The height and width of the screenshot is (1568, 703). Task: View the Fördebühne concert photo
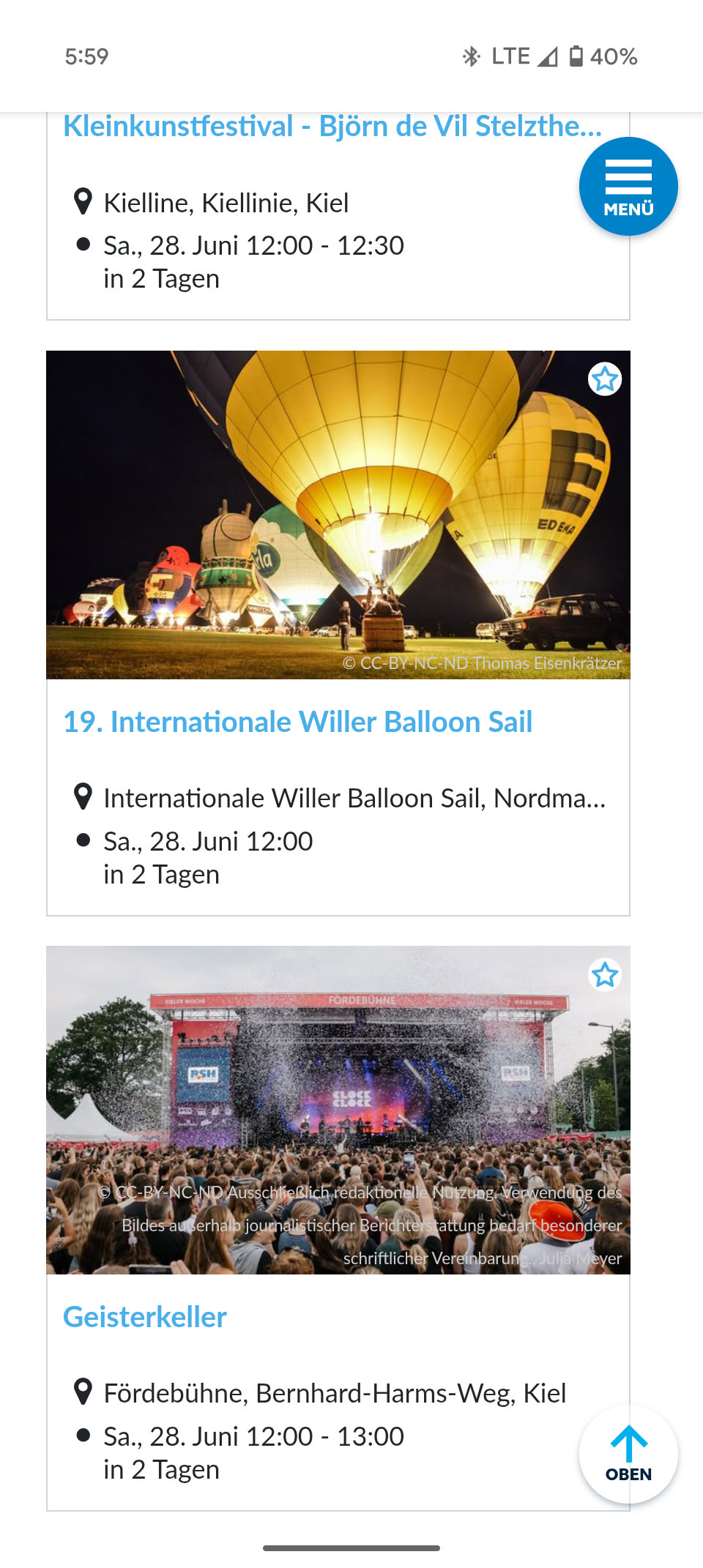click(337, 1110)
